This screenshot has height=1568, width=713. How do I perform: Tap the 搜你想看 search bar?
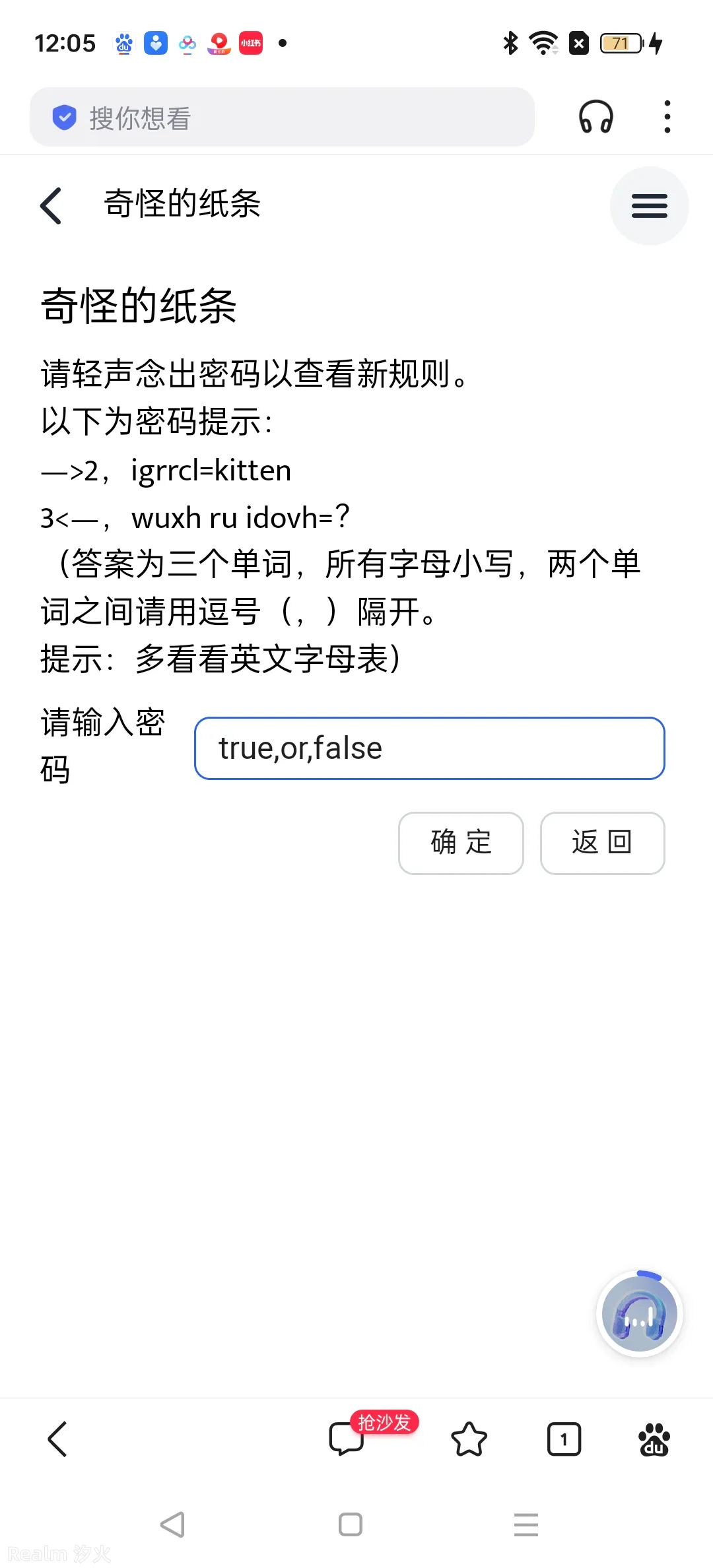[282, 117]
